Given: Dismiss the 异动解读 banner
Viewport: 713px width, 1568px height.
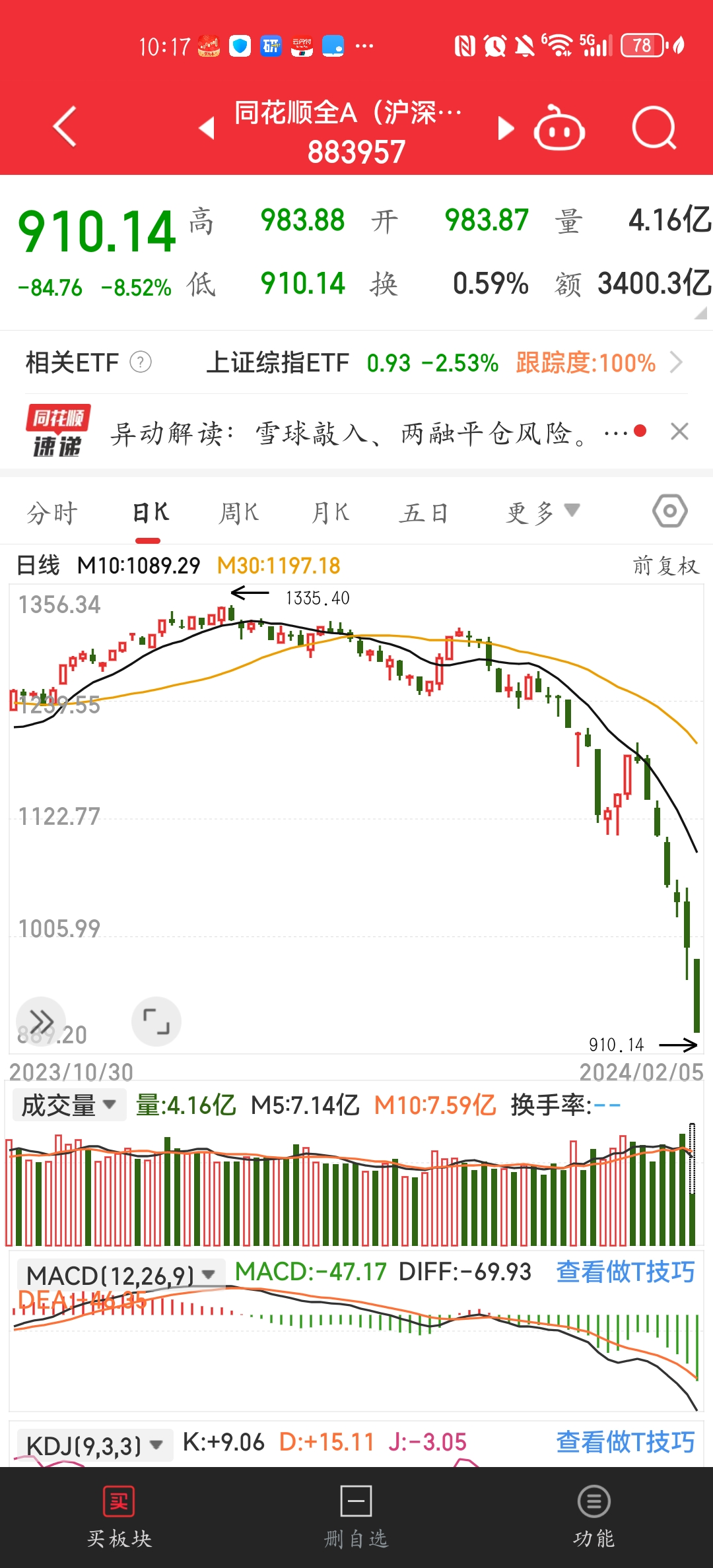Looking at the screenshot, I should pos(679,432).
